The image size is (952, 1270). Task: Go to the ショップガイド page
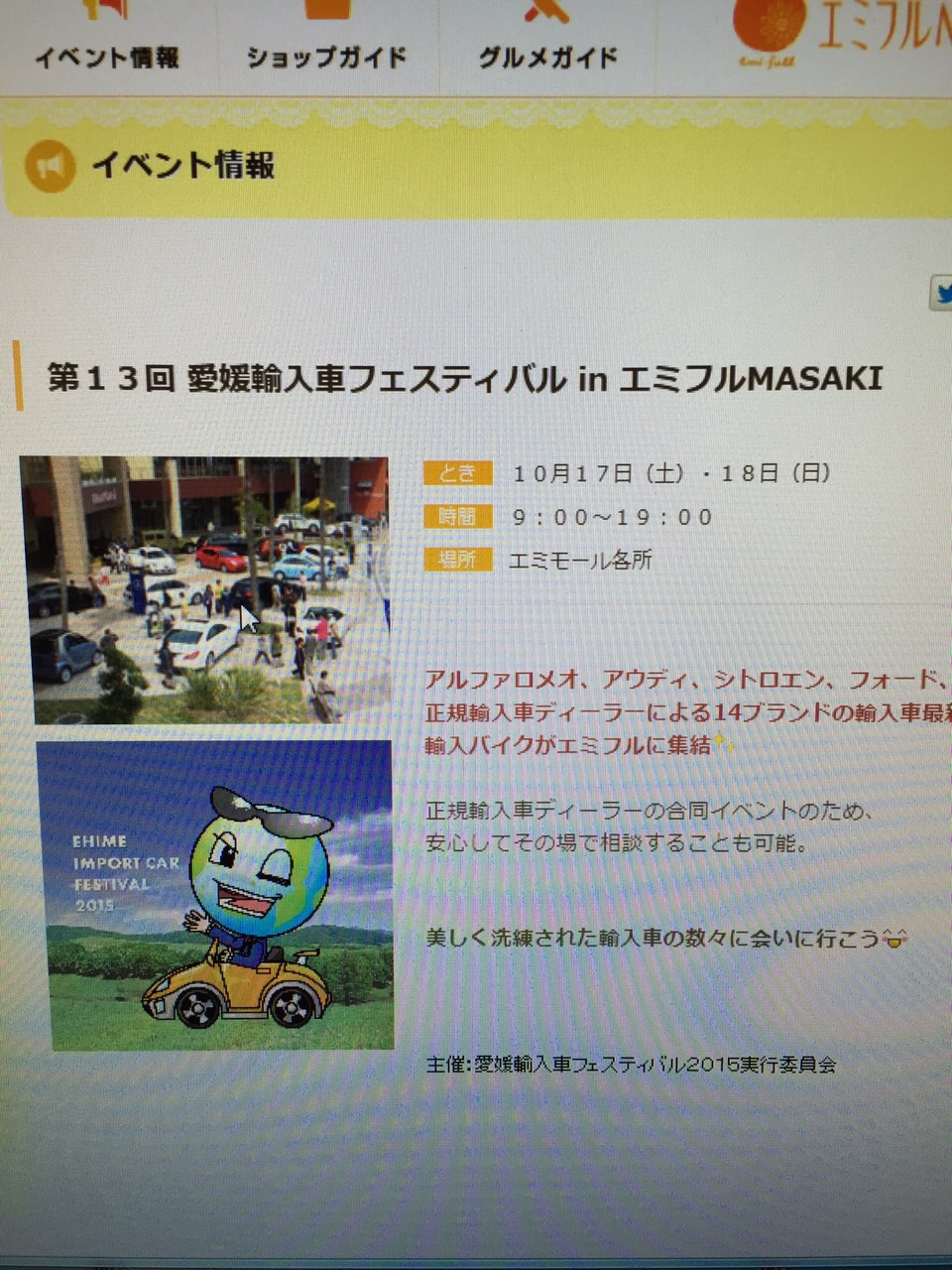[326, 57]
